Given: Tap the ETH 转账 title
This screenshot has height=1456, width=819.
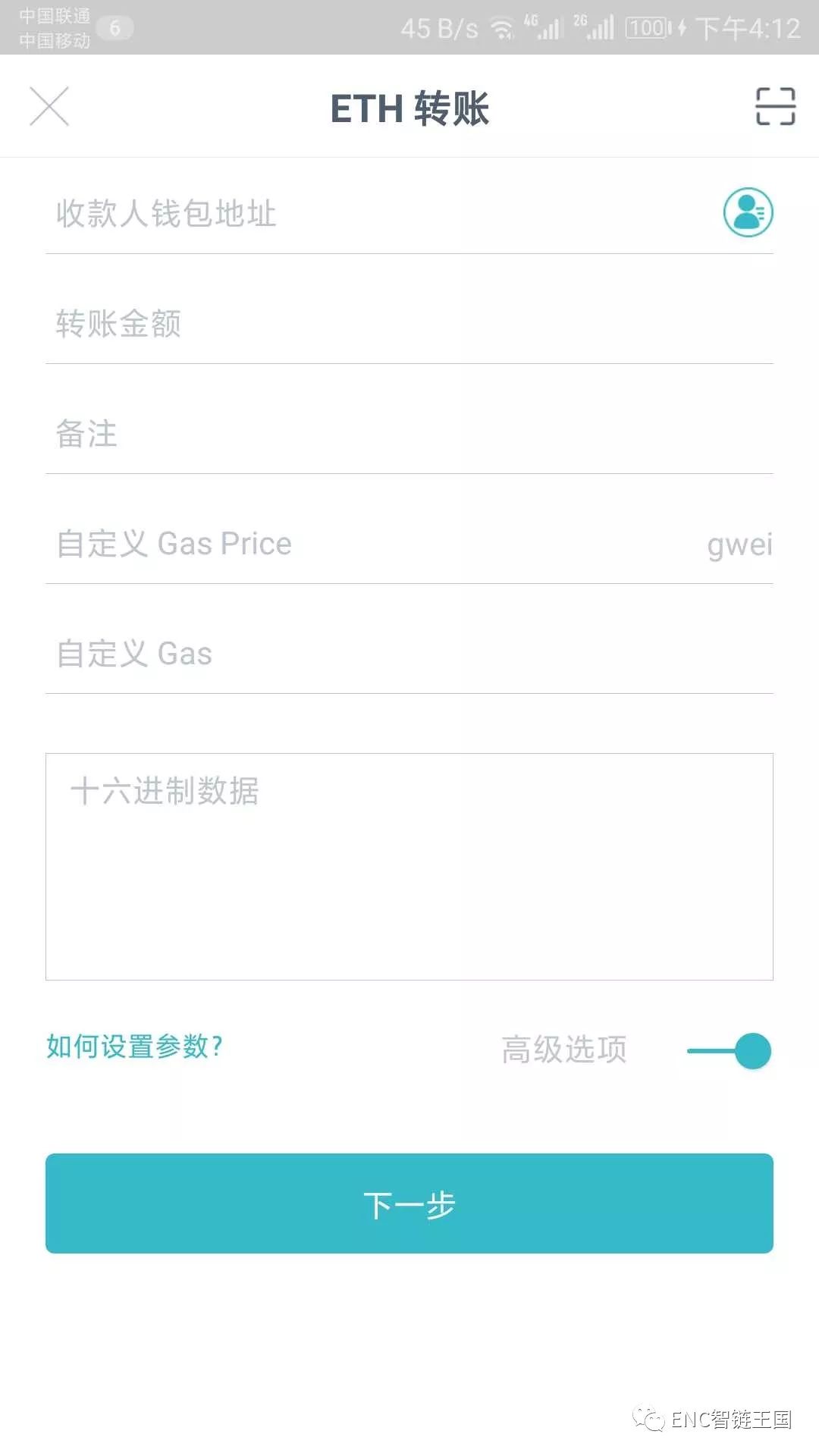Looking at the screenshot, I should 409,108.
